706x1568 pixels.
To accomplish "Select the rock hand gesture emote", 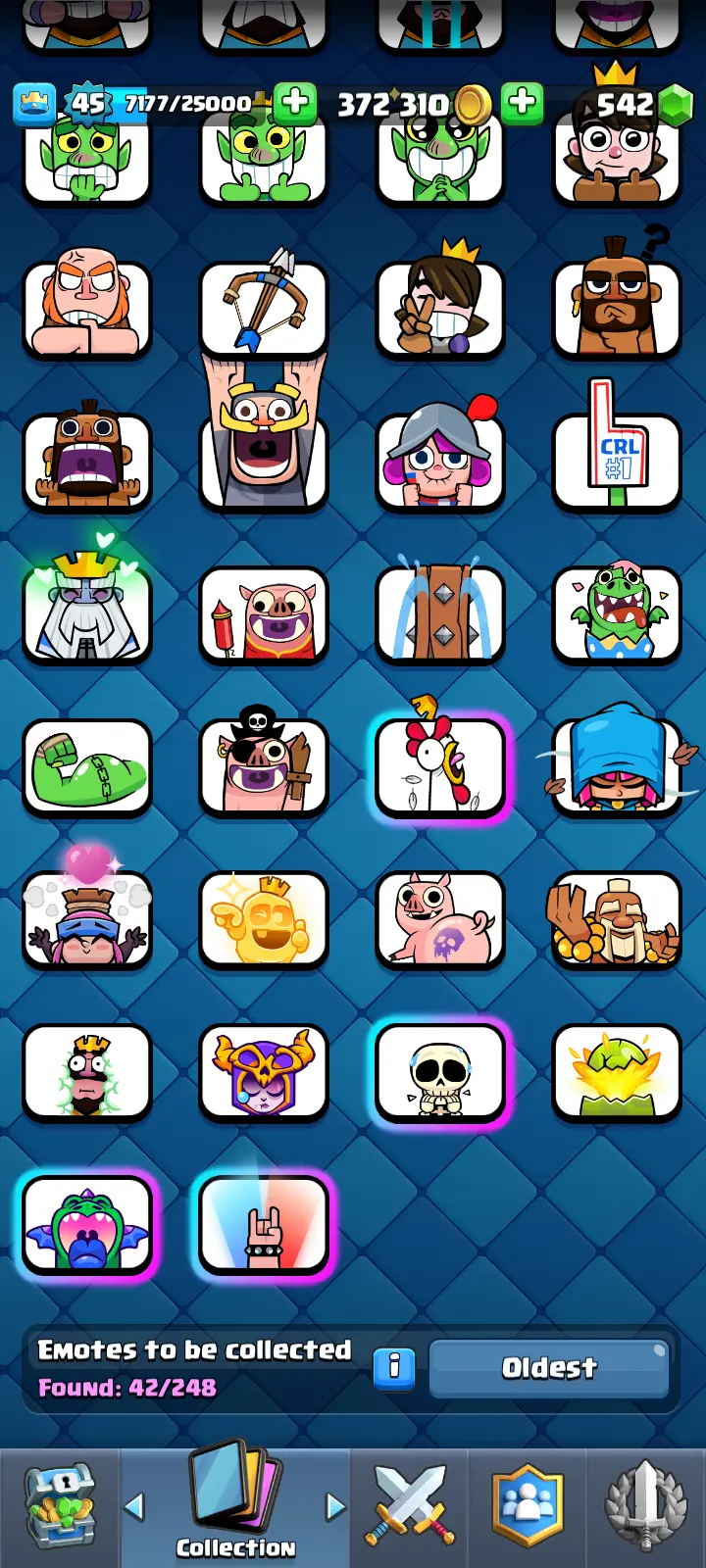I will 264,1225.
